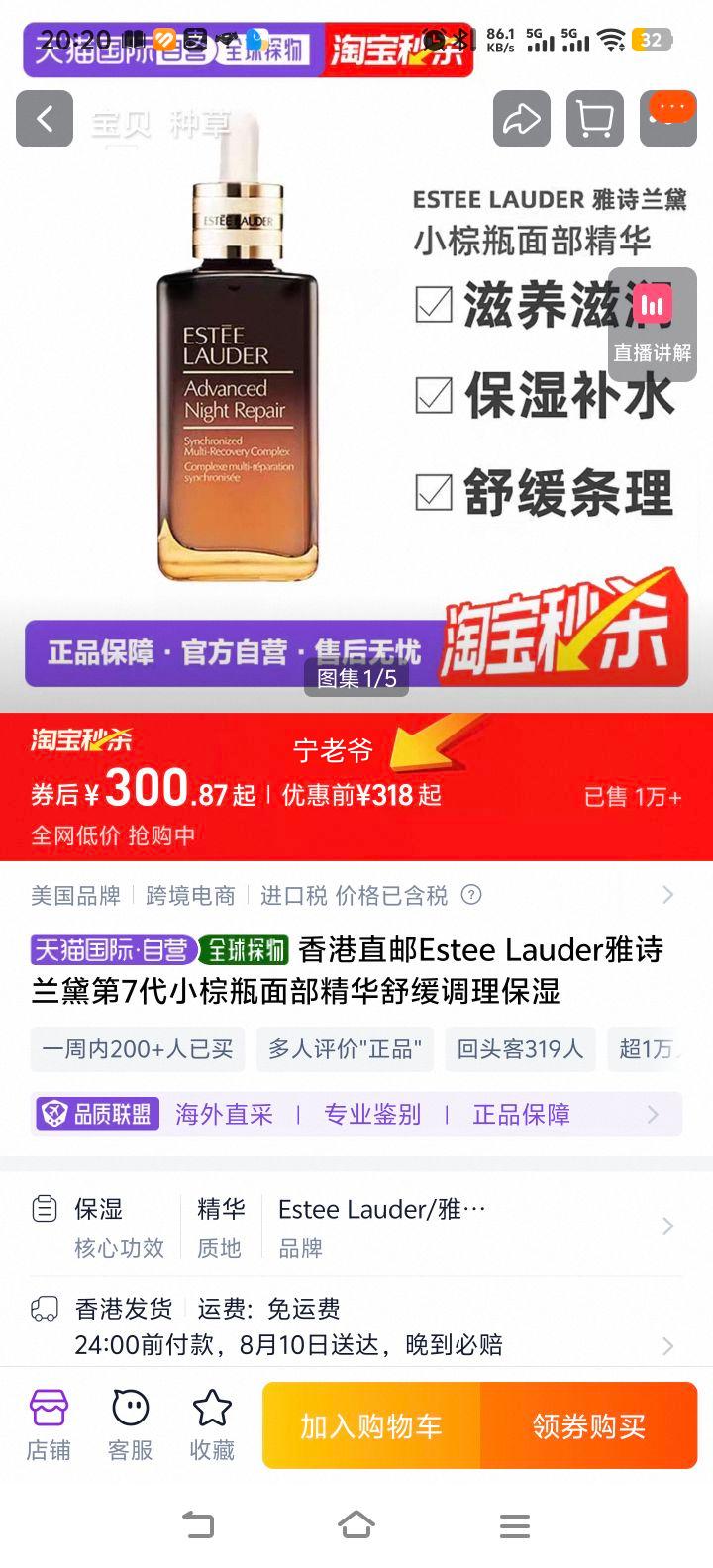Open the shopping cart icon
Viewport: 713px width, 1568px height.
594,119
